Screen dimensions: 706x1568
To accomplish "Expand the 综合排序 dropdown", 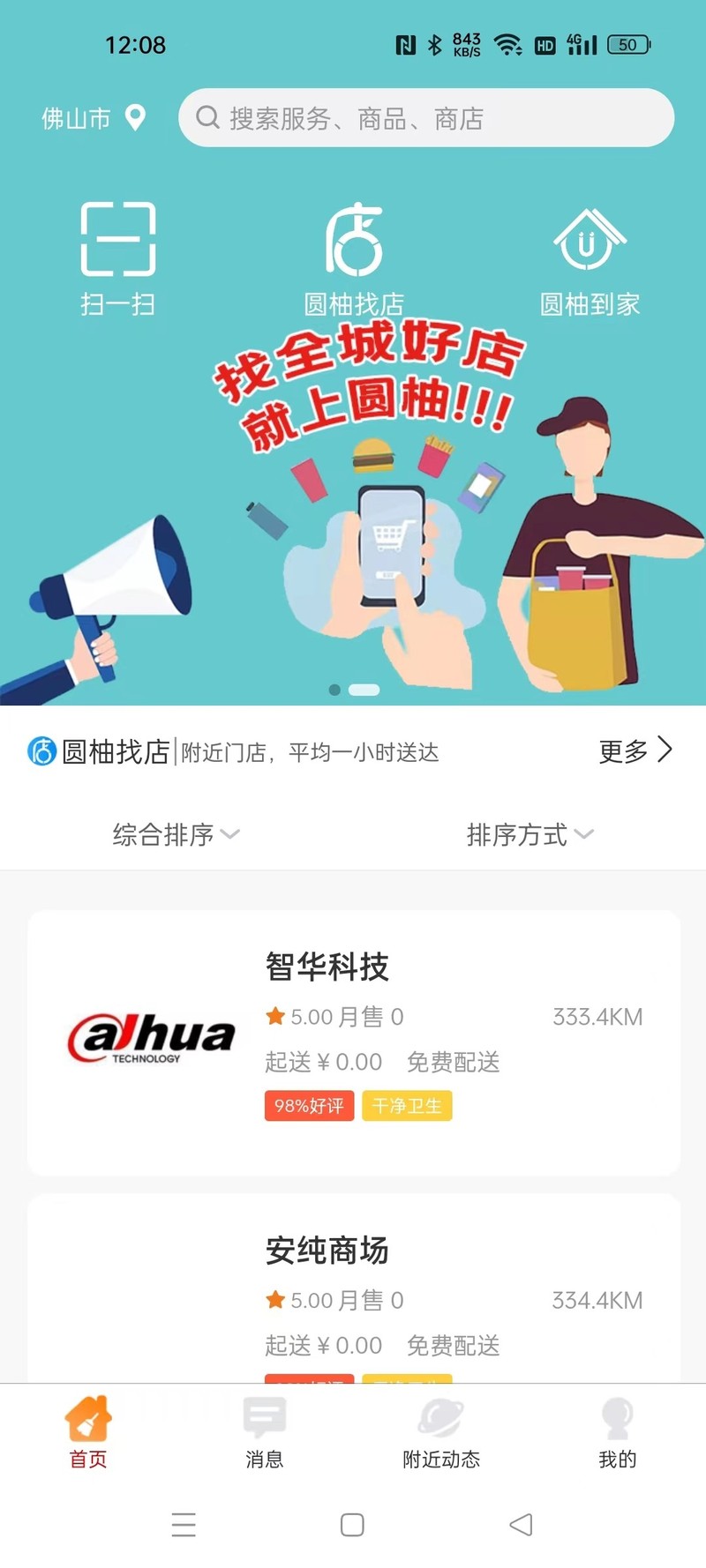I will [176, 834].
